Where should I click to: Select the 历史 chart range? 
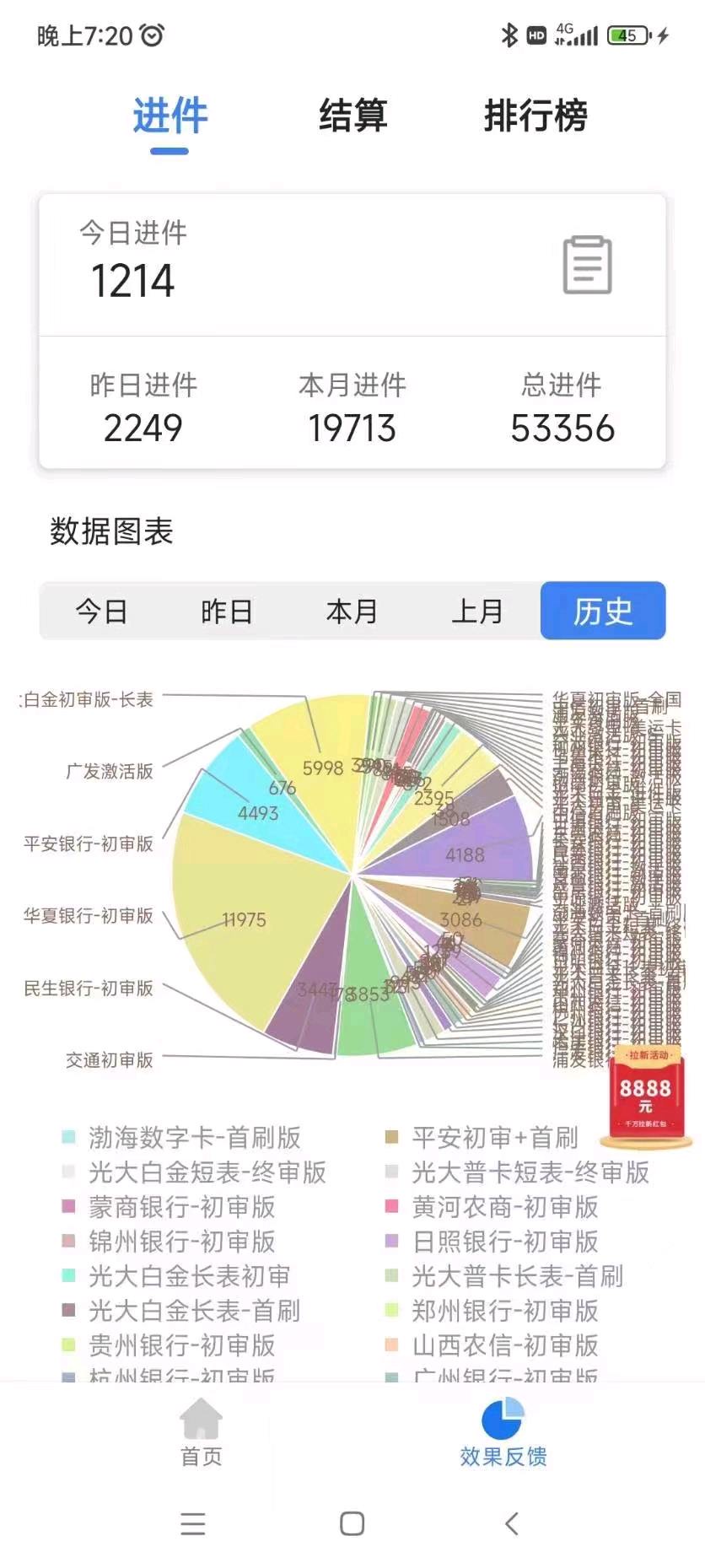(603, 611)
